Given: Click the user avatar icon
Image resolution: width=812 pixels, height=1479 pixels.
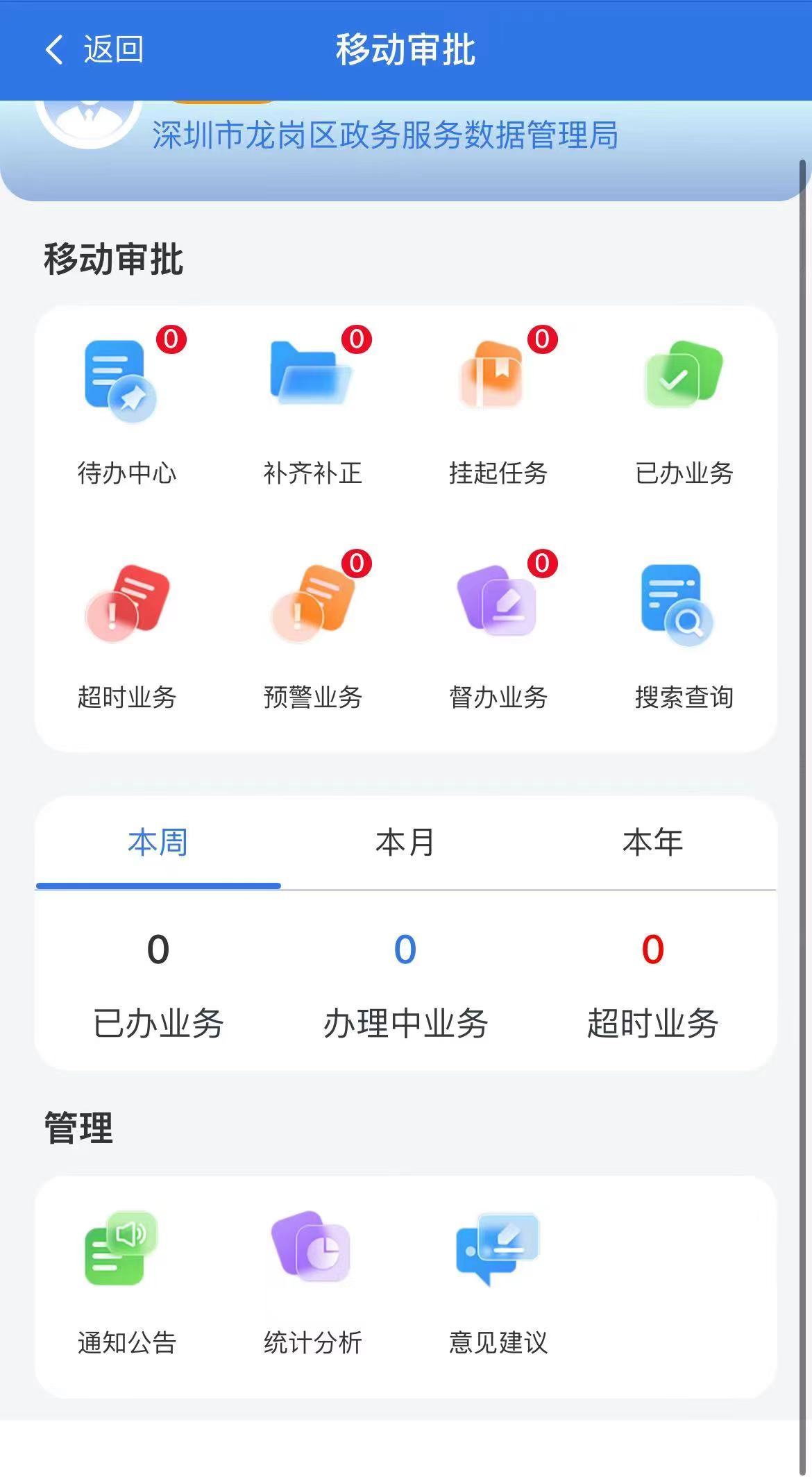Looking at the screenshot, I should (x=86, y=124).
